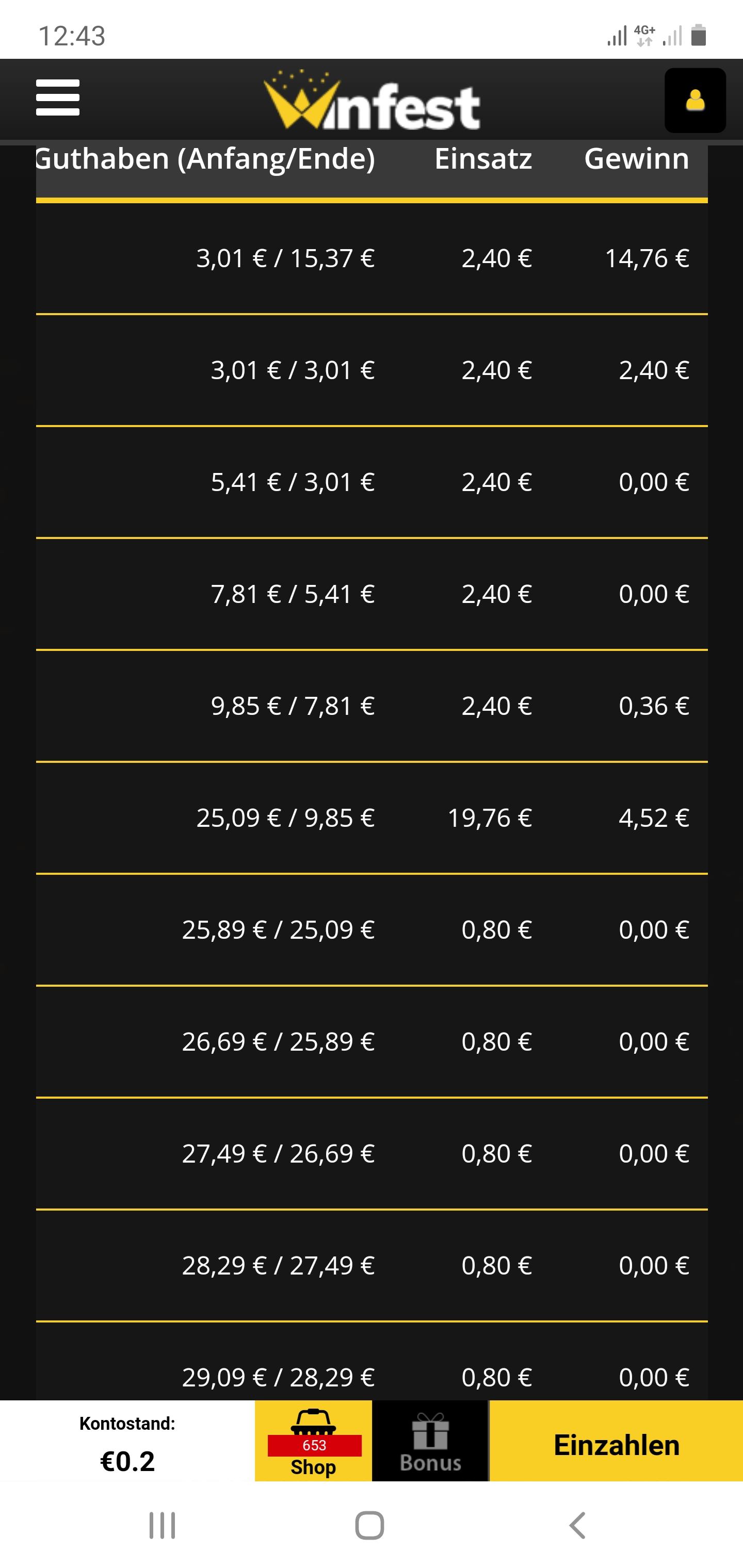Open the hamburger menu
743x1568 pixels.
click(58, 97)
